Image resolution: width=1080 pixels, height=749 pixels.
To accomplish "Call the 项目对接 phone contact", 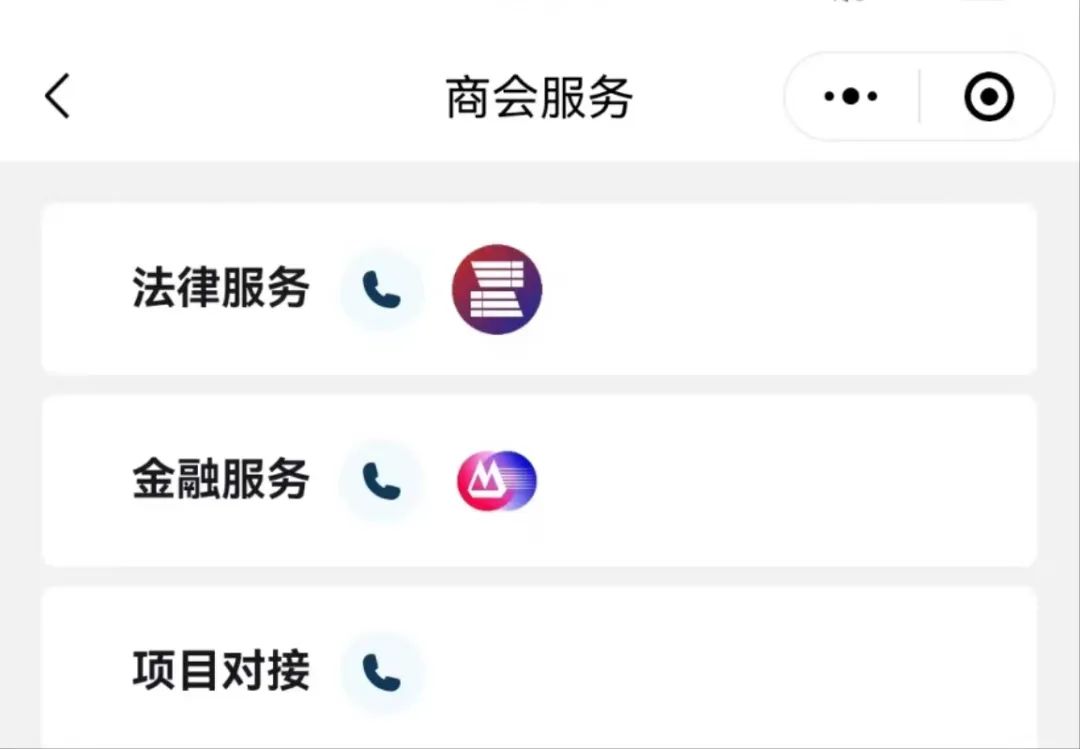I will point(382,672).
